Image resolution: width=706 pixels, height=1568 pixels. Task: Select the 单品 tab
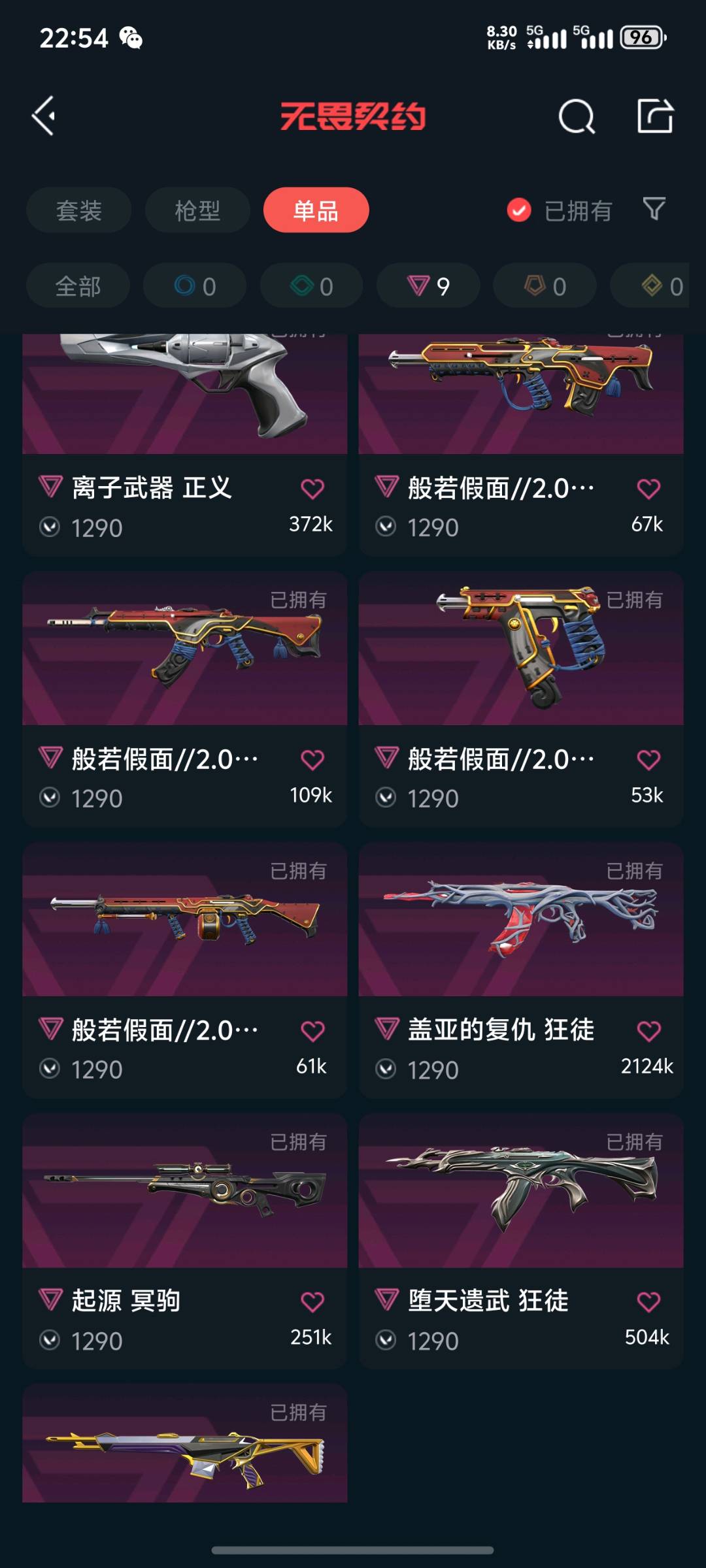click(x=316, y=210)
